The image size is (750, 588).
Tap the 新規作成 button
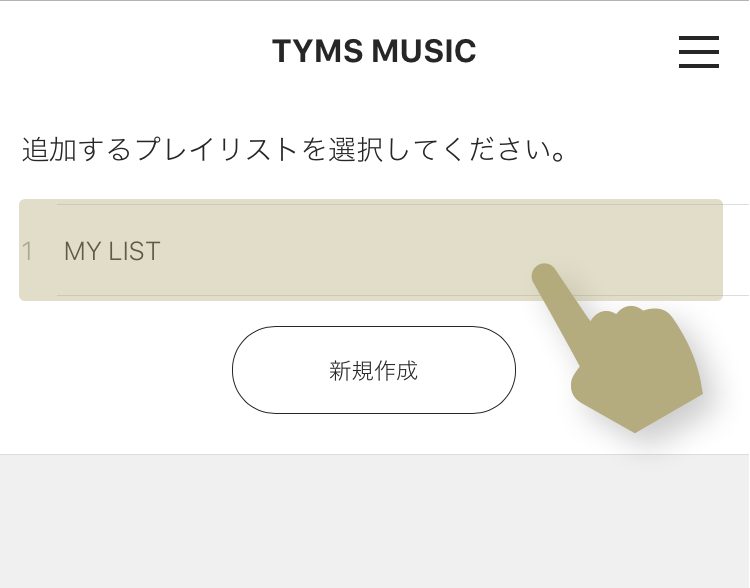[373, 370]
